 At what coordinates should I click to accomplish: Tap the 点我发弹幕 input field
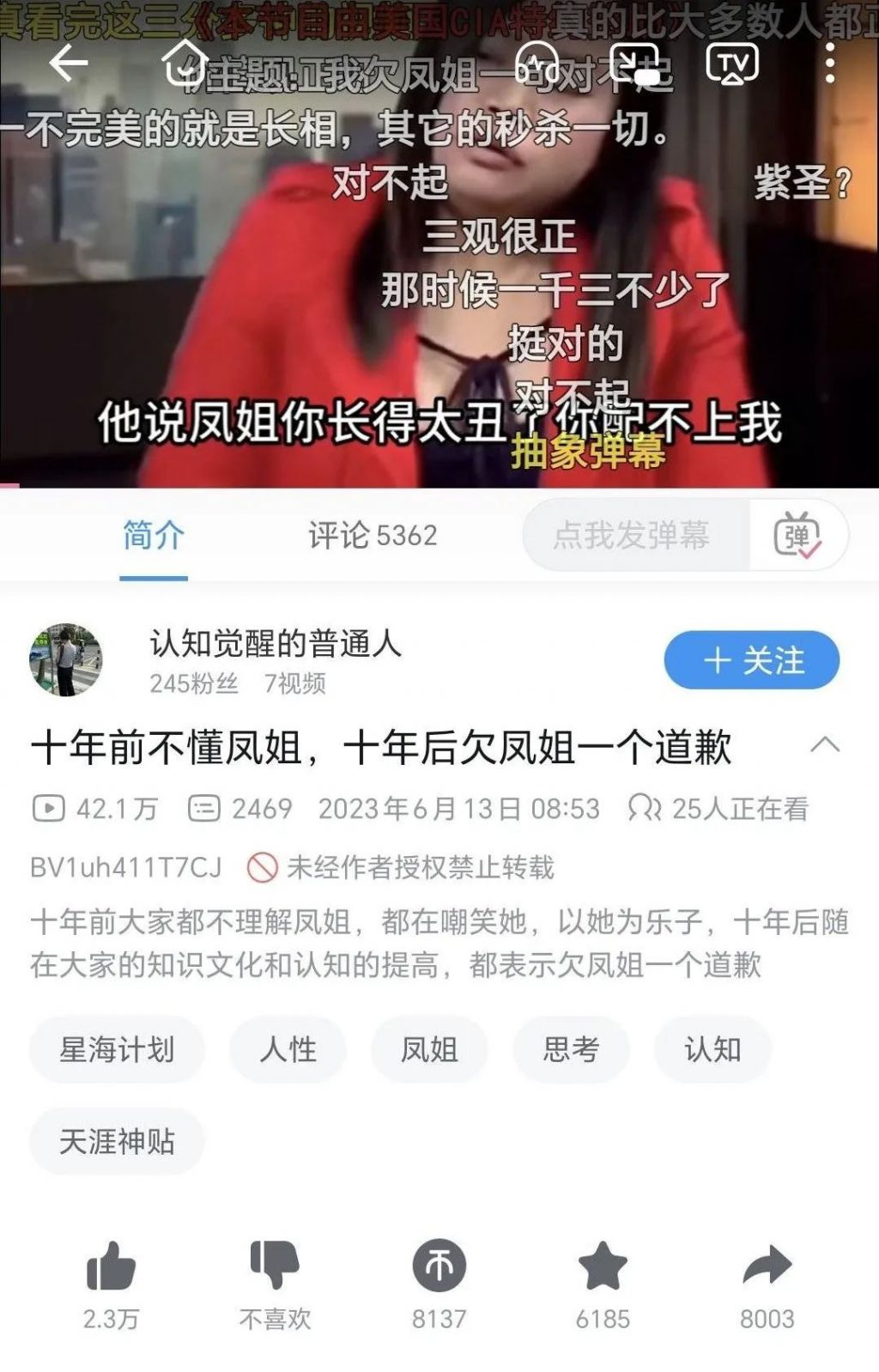[632, 536]
